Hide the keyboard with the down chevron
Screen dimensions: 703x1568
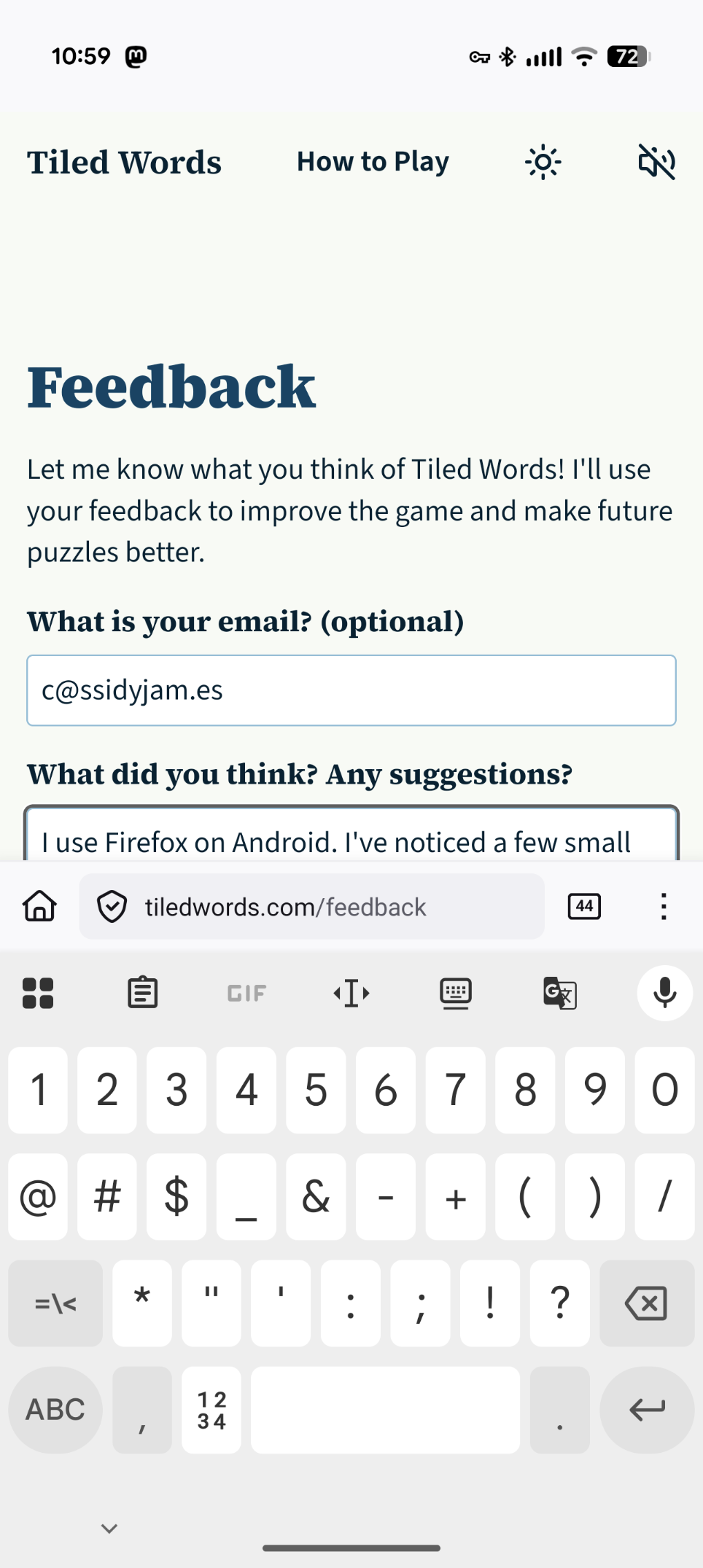[x=109, y=1529]
